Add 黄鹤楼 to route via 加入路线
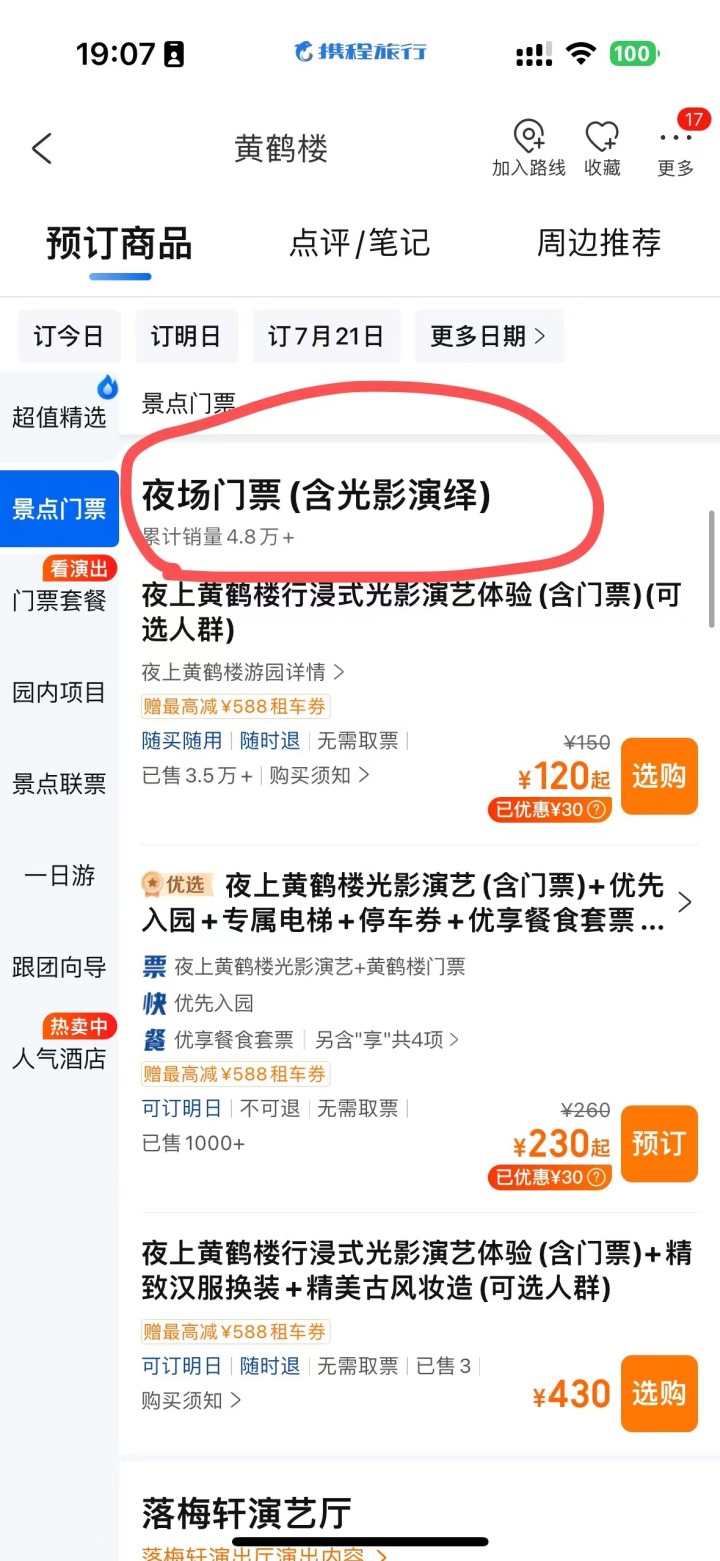This screenshot has width=720, height=1561. [528, 148]
